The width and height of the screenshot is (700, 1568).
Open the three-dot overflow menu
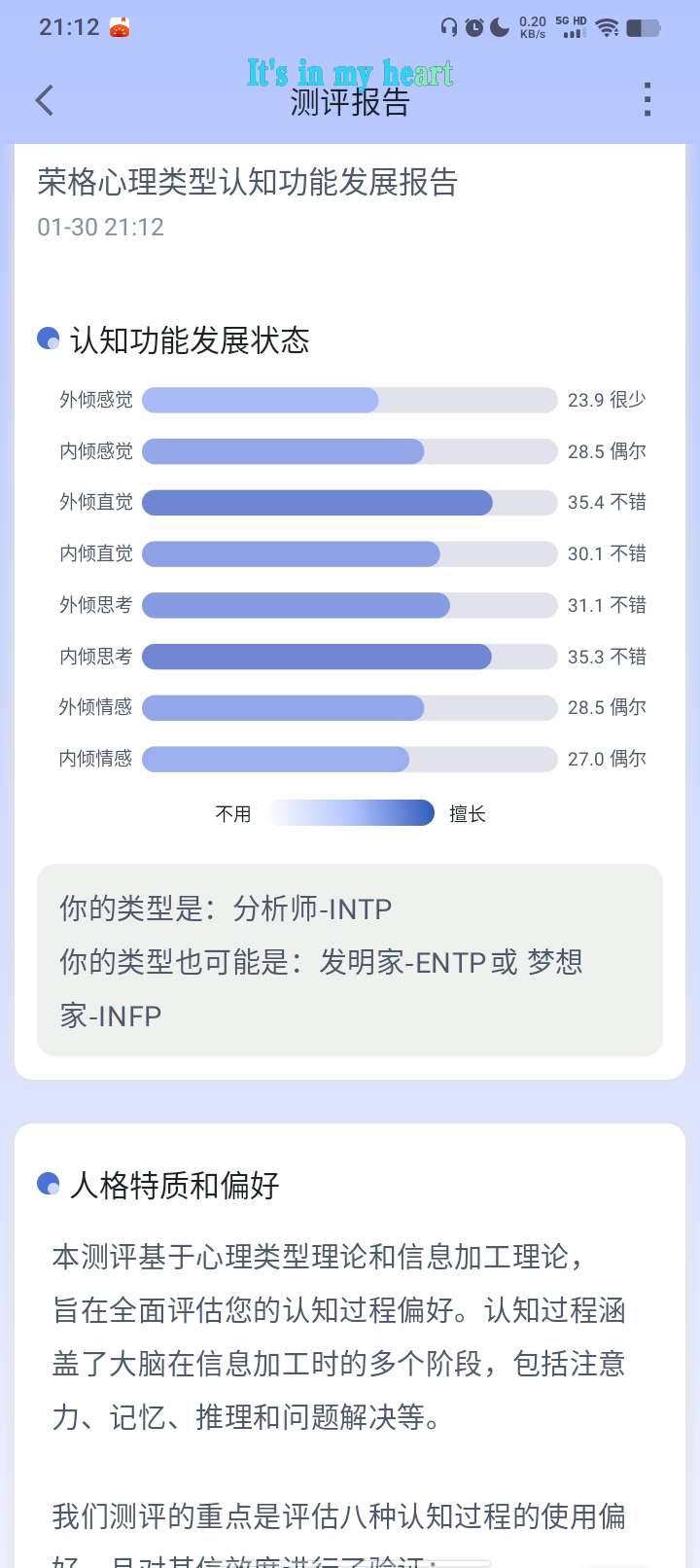(x=647, y=100)
